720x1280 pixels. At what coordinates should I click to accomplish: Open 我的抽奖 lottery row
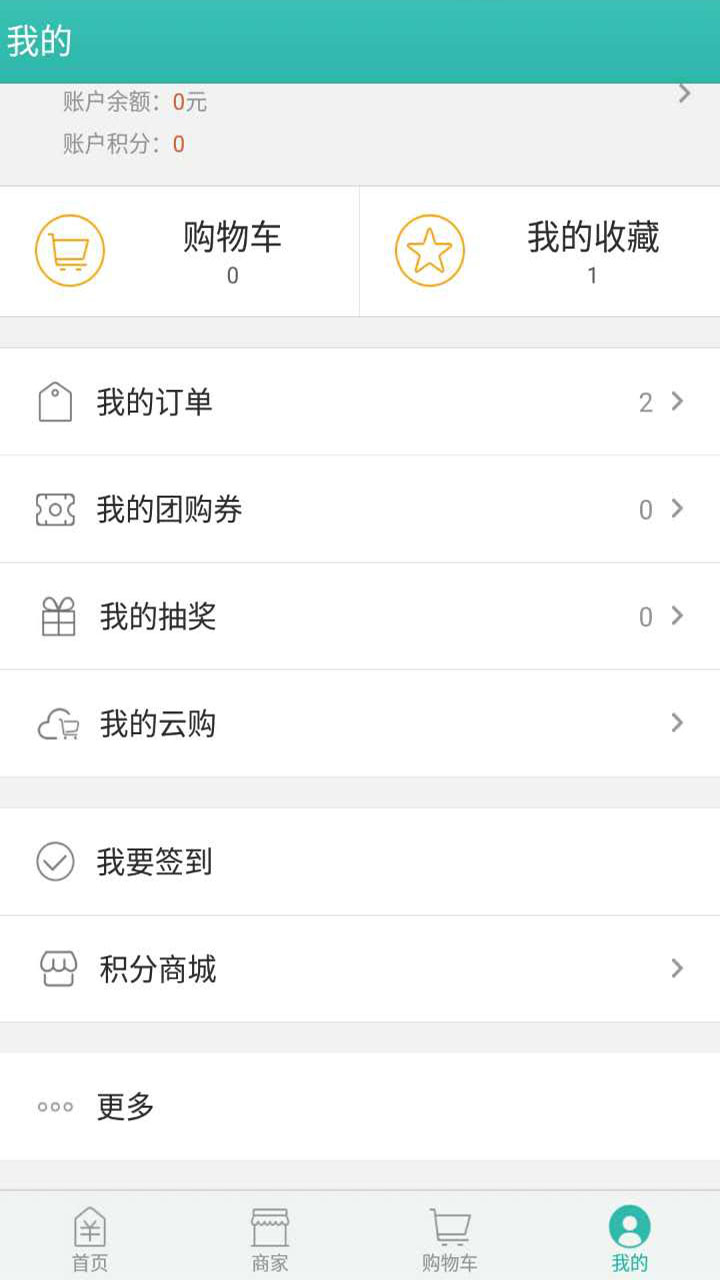(x=360, y=616)
